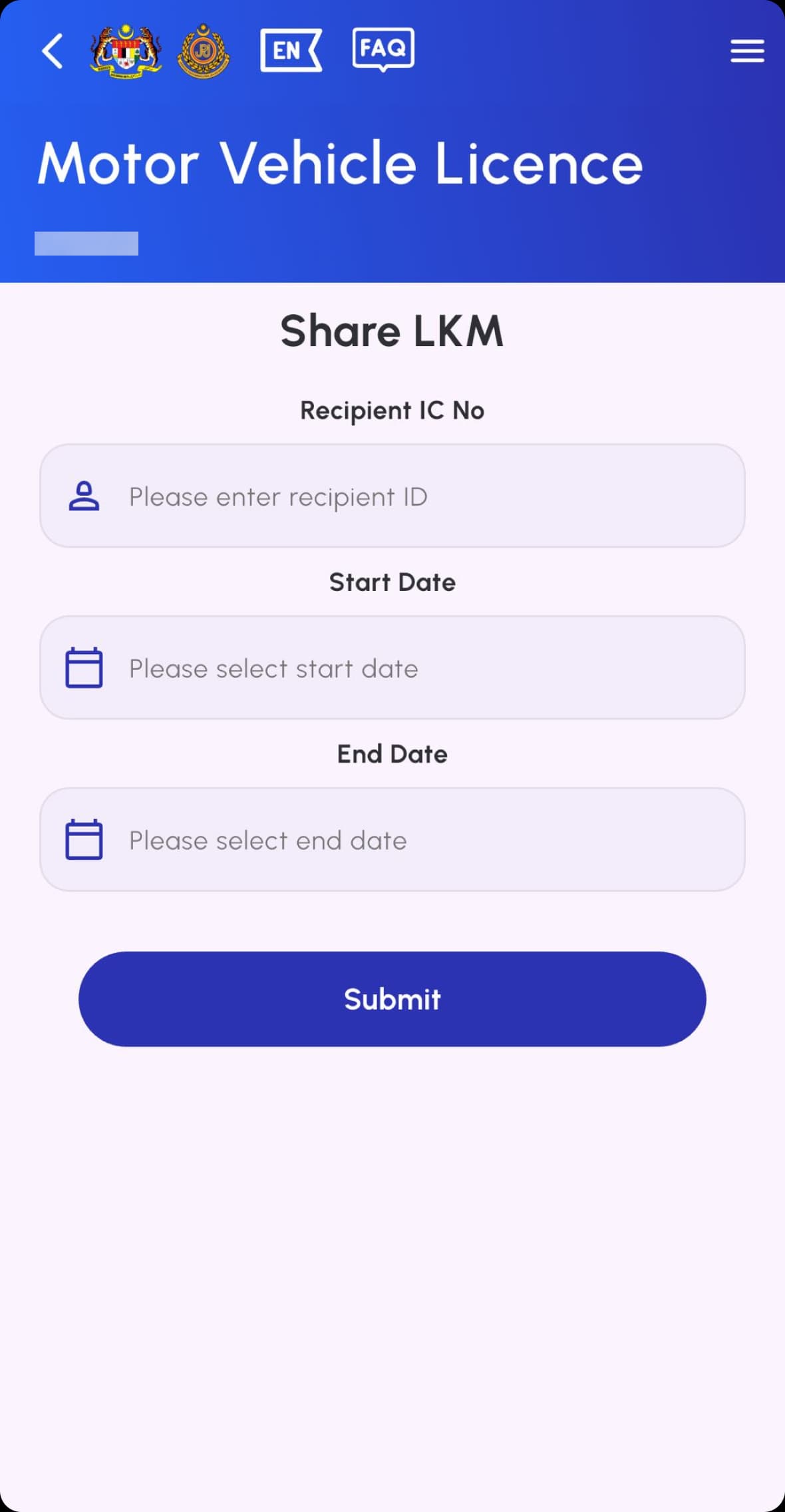Tap the calendar icon beside end date
The width and height of the screenshot is (785, 1512).
click(x=83, y=839)
